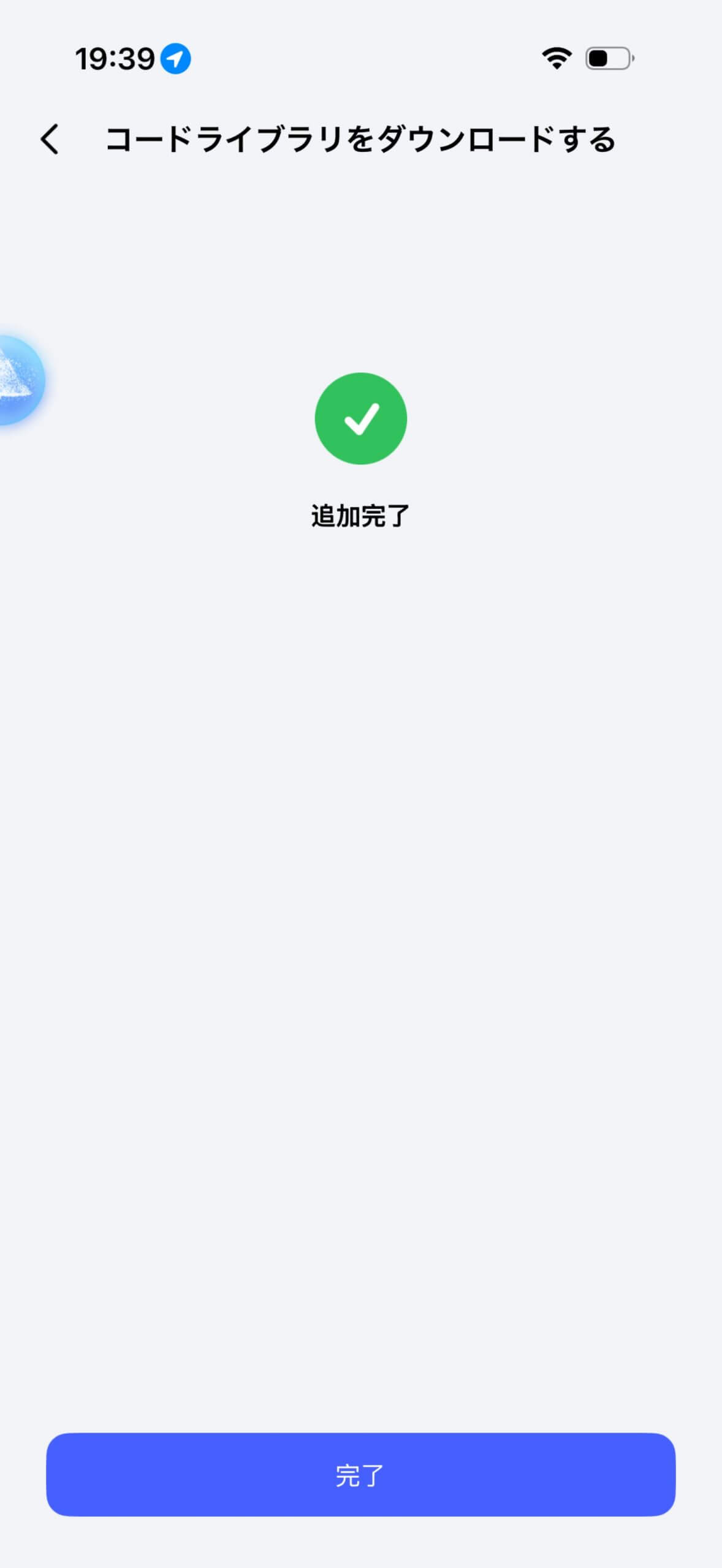722x1568 pixels.
Task: Click the battery indicator icon
Action: pyautogui.click(x=607, y=58)
